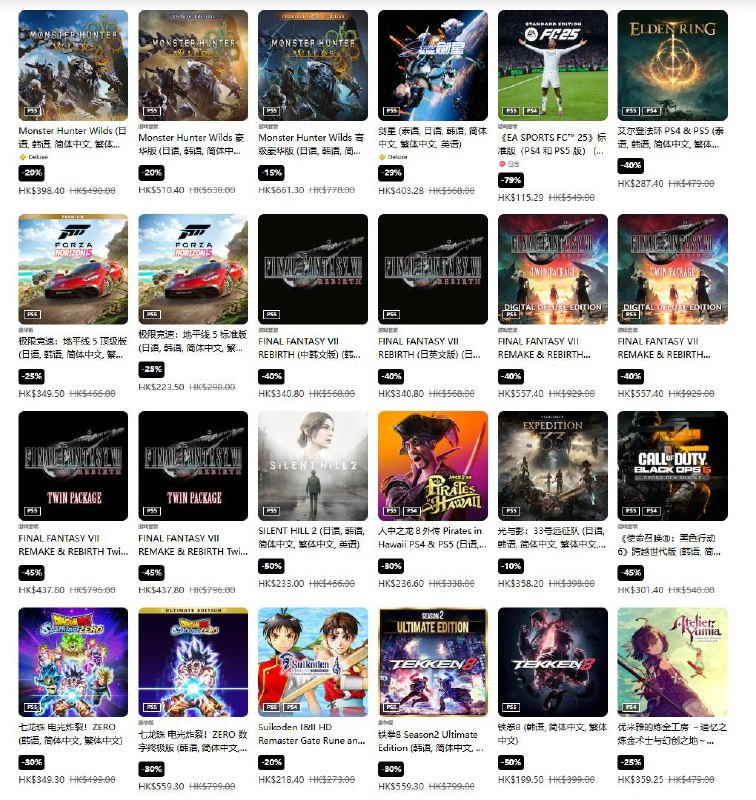This screenshot has width=756, height=800.
Task: Open 光与影：33号远征队 Expedition 33 card
Action: click(552, 465)
